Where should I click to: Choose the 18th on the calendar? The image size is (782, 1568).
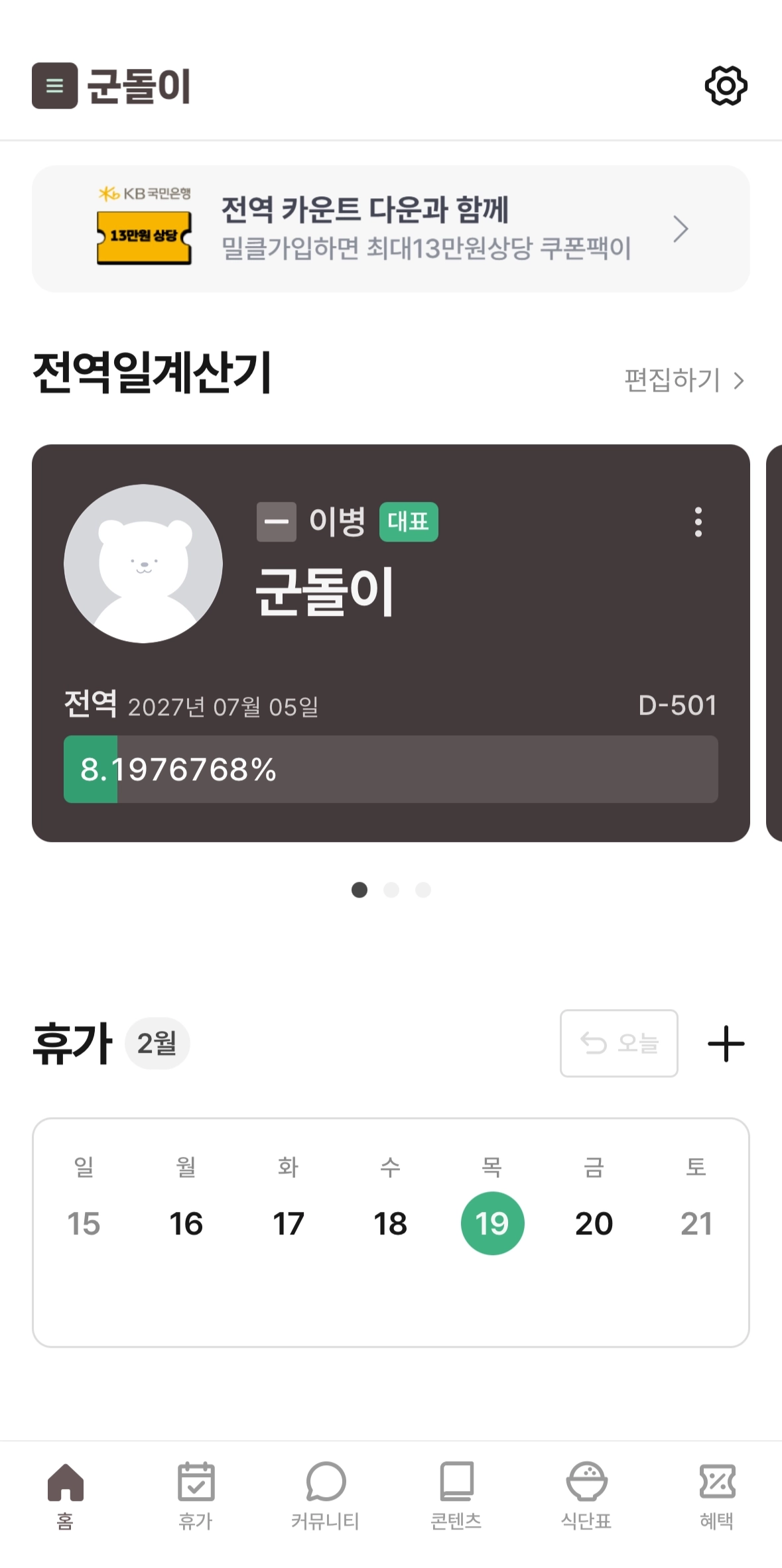(390, 1223)
